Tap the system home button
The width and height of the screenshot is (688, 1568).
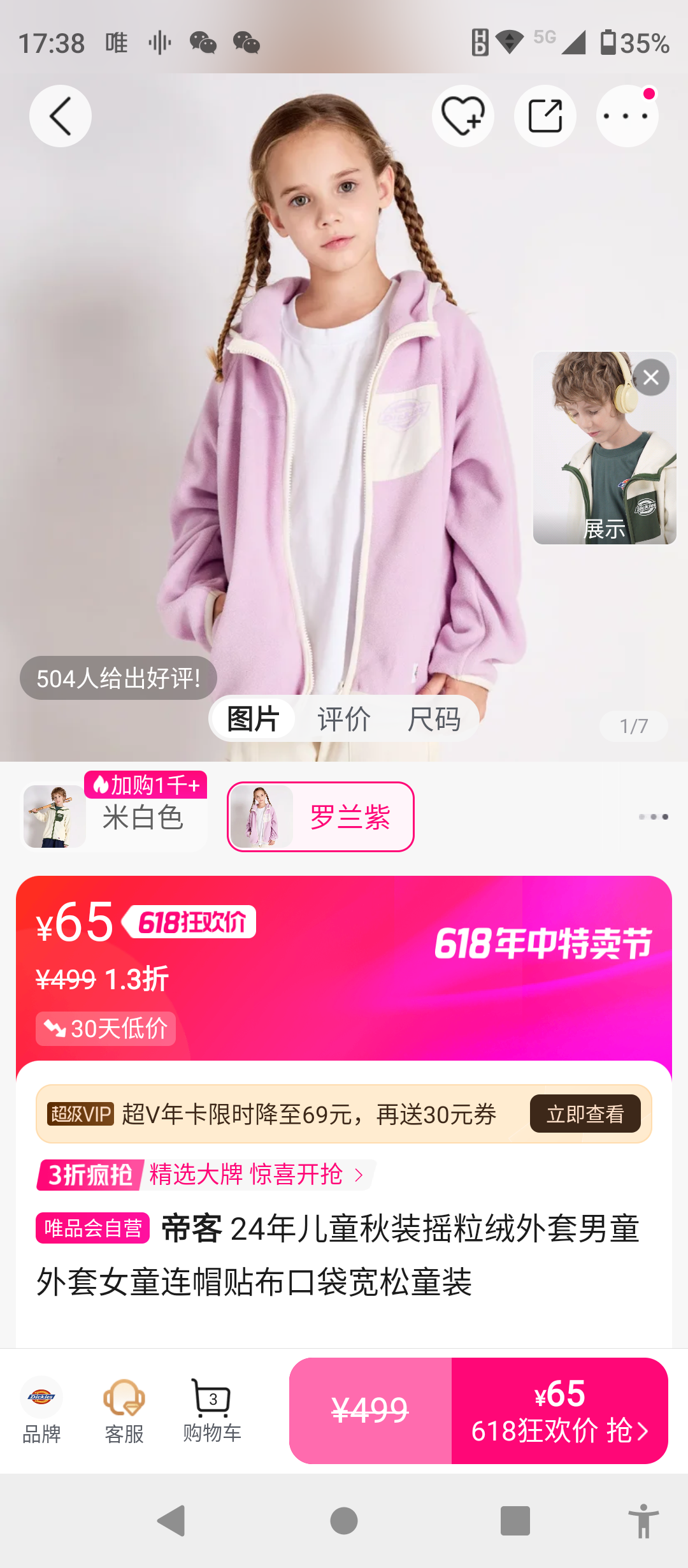(x=344, y=1521)
